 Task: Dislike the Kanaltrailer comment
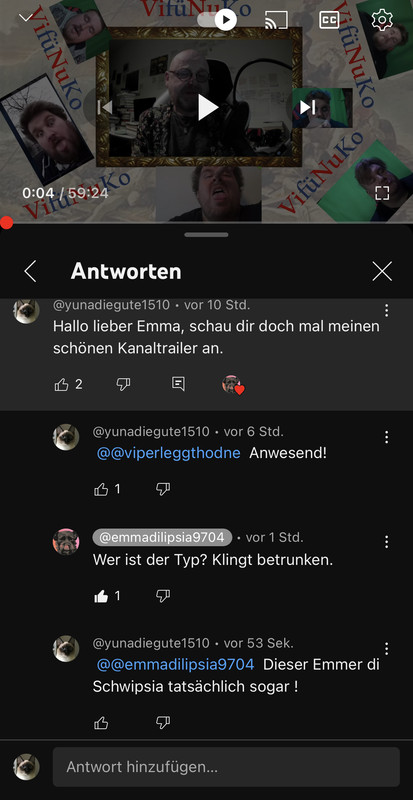pos(124,385)
